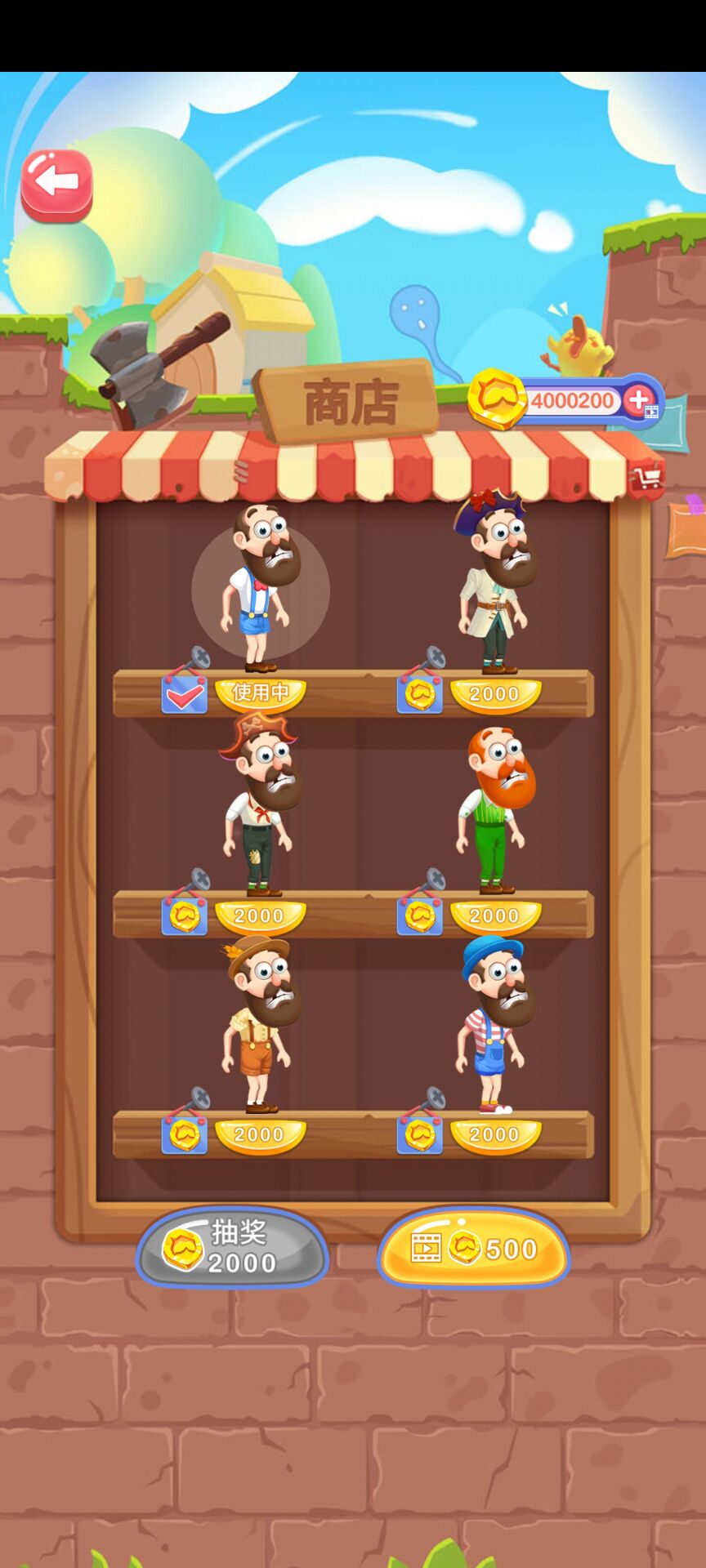Image resolution: width=706 pixels, height=1568 pixels.
Task: Tap the coin balance showing 4000200
Action: tap(572, 400)
